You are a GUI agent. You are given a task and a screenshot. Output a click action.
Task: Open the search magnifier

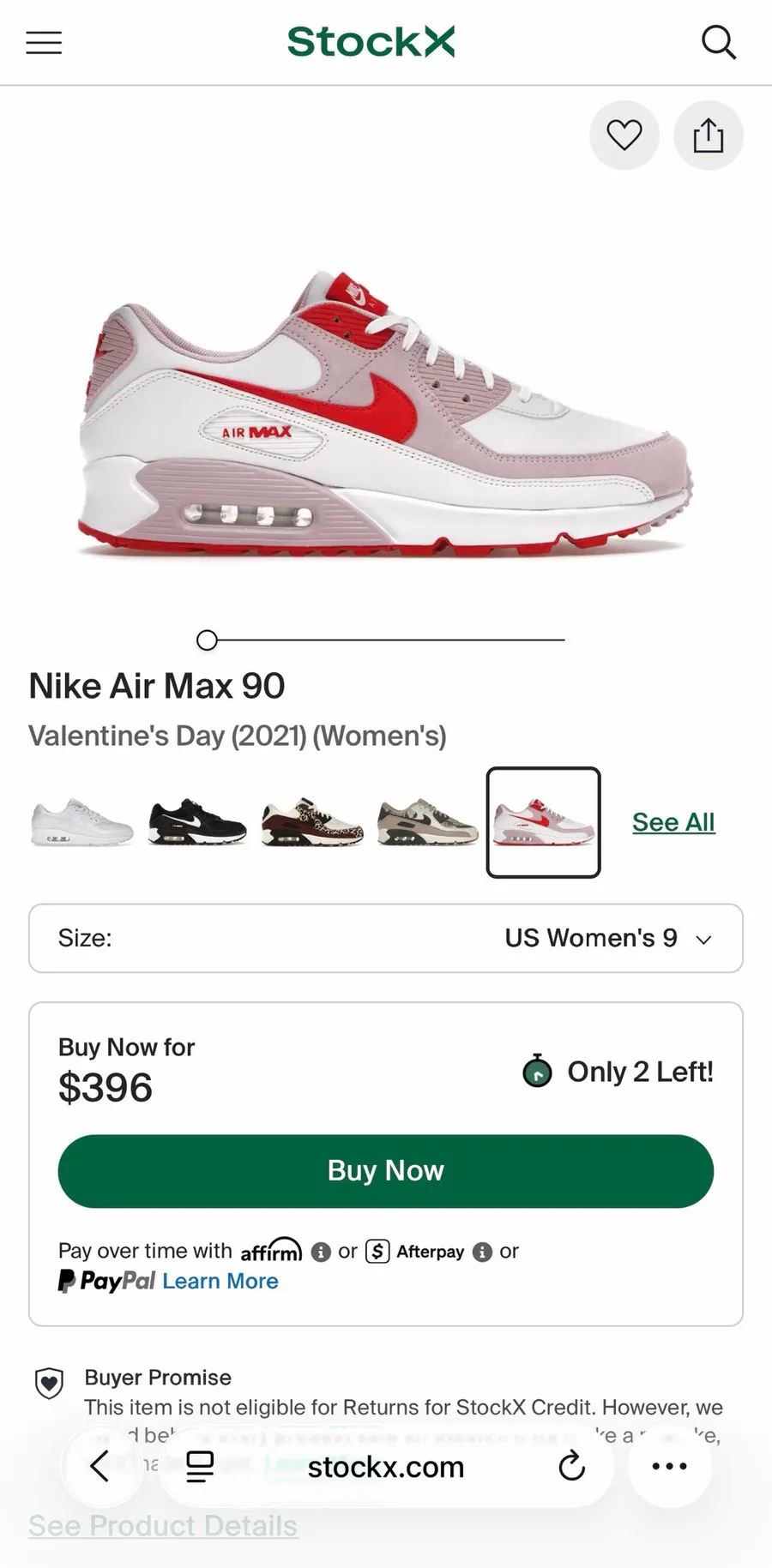coord(718,42)
